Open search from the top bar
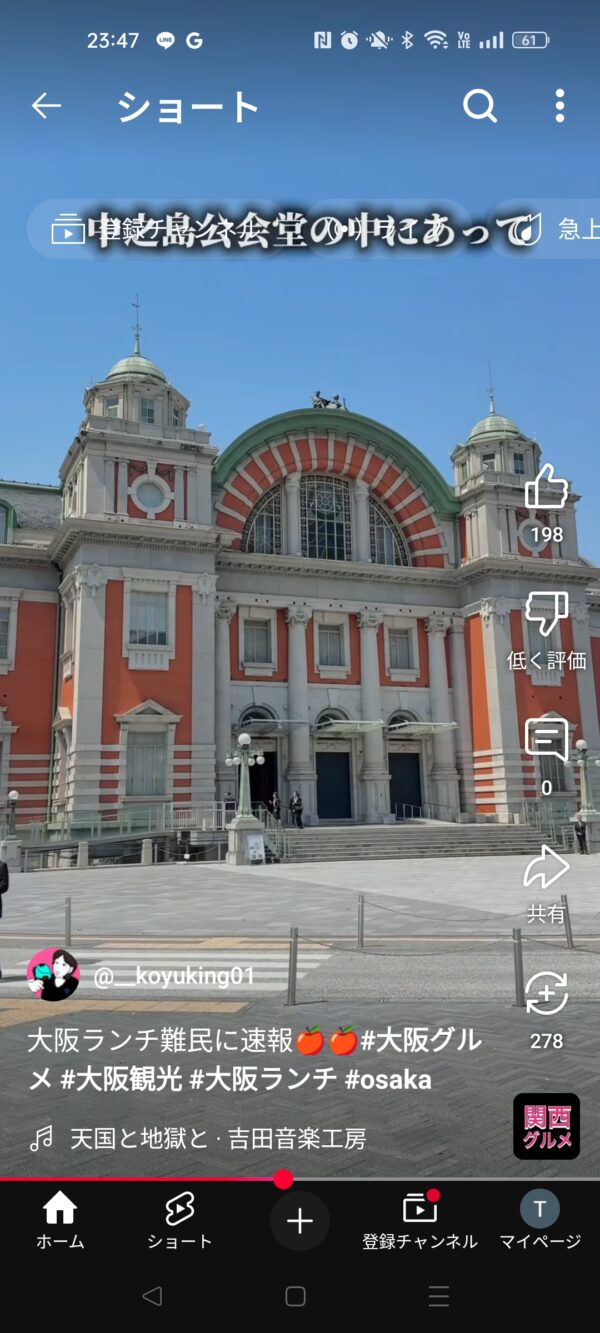Screen dimensions: 600x1333 pos(480,106)
